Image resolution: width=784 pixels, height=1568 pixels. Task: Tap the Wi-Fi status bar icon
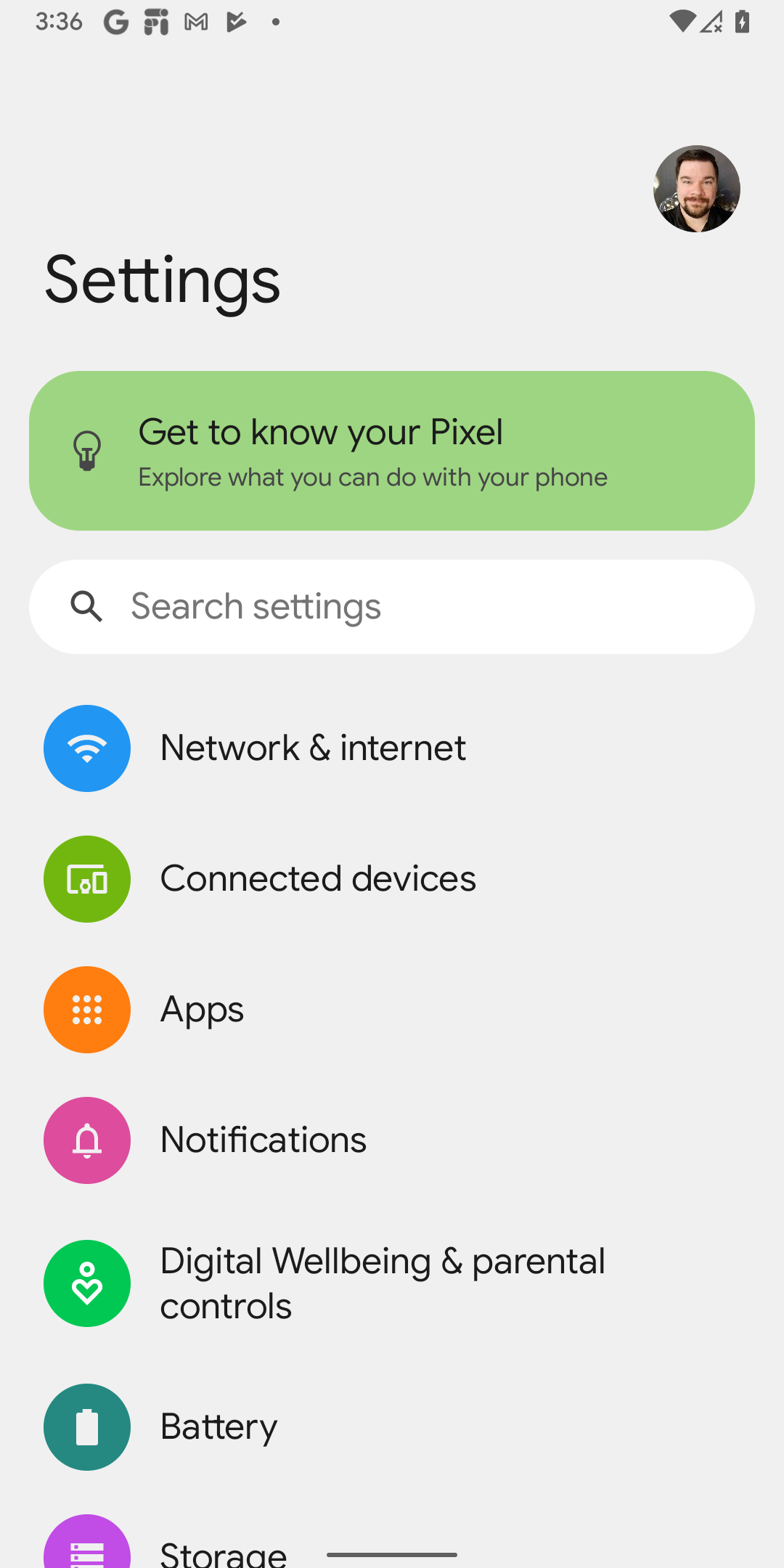[x=683, y=22]
